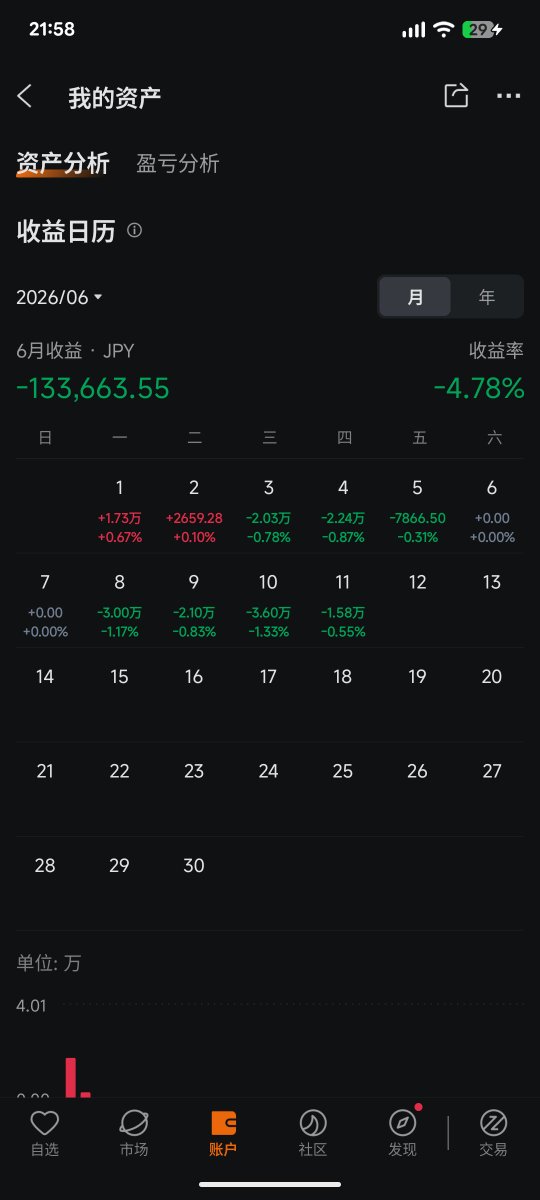Go to the 自选 tab
Viewport: 540px width, 1200px height.
pyautogui.click(x=45, y=1133)
